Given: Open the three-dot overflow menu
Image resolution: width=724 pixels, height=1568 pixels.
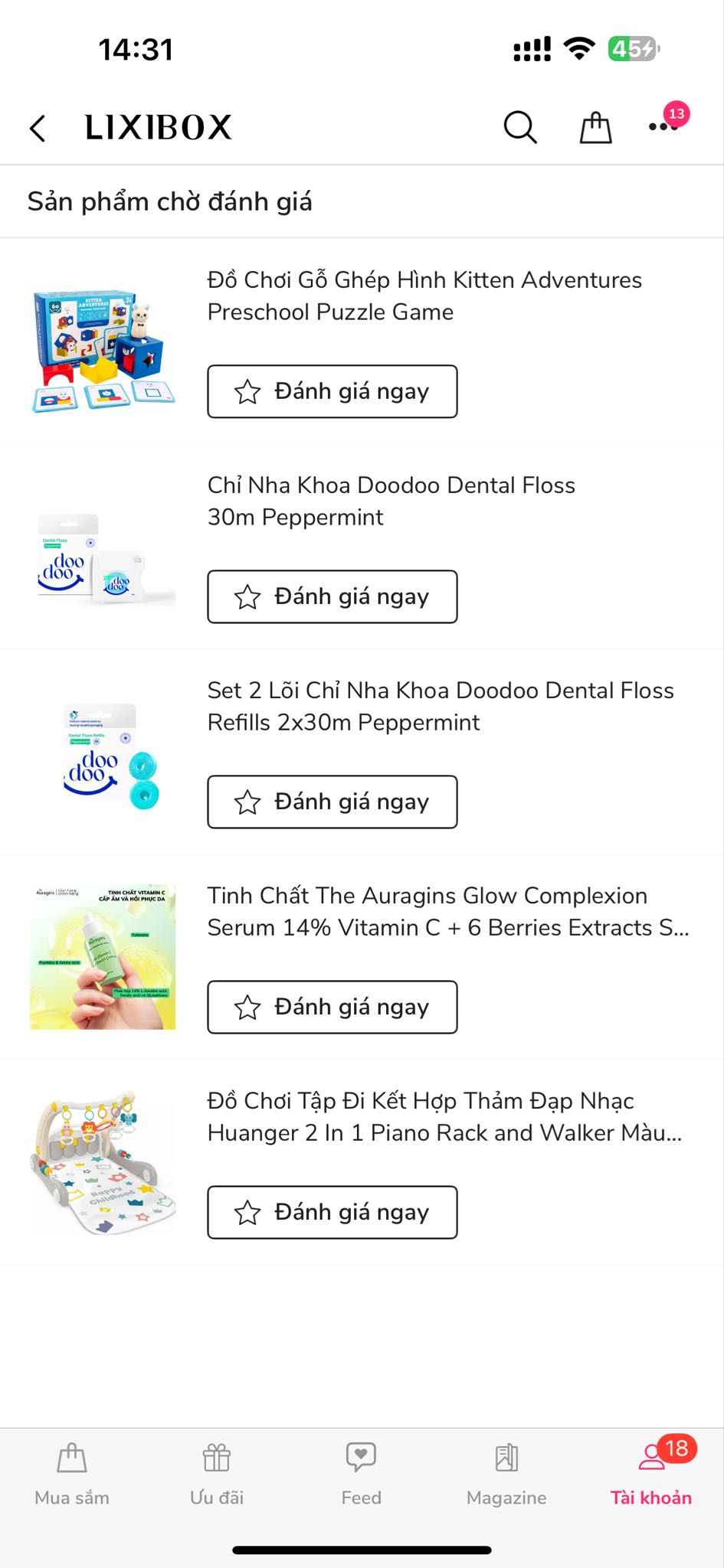Looking at the screenshot, I should click(x=663, y=127).
